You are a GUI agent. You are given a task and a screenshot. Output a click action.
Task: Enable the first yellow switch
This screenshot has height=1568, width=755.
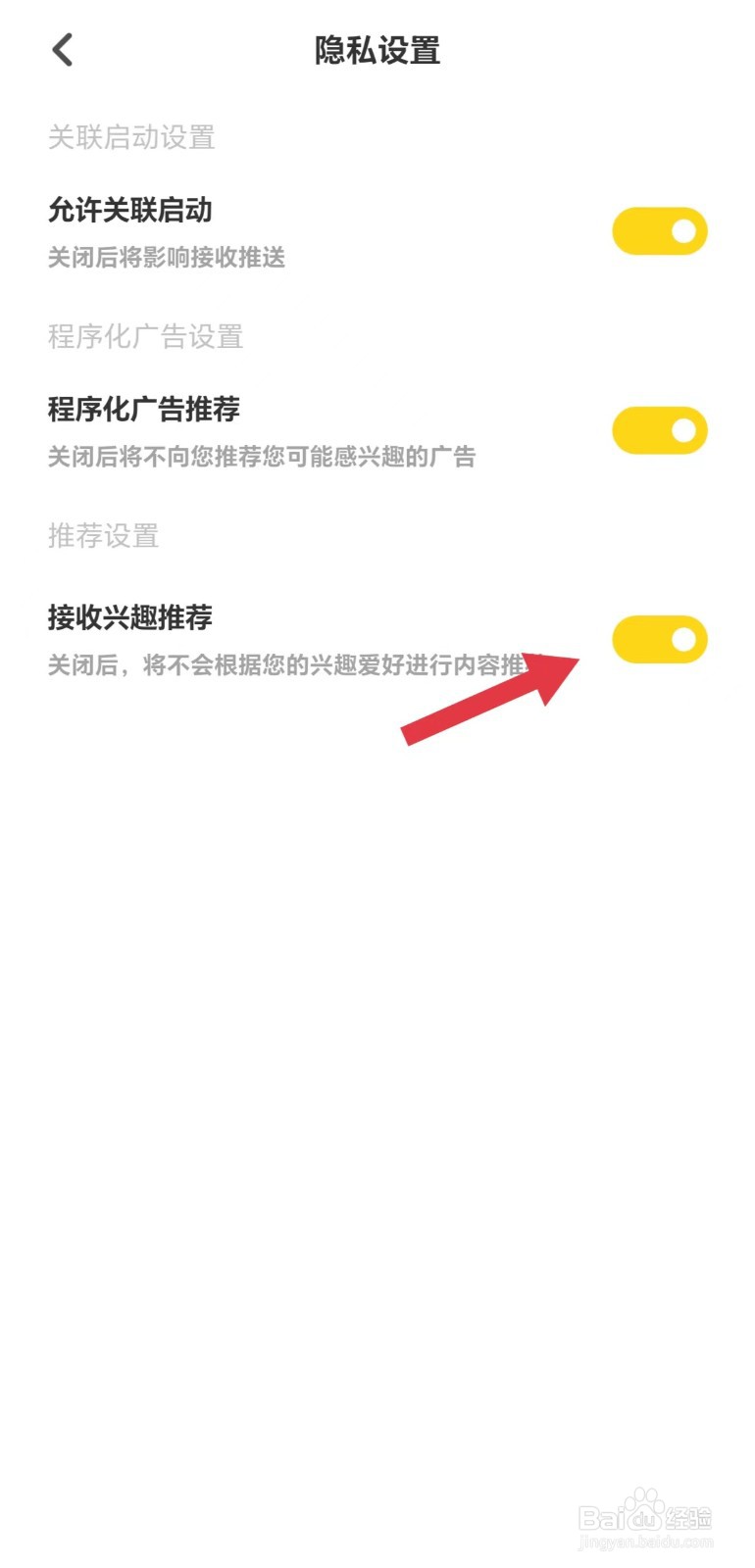pos(659,230)
